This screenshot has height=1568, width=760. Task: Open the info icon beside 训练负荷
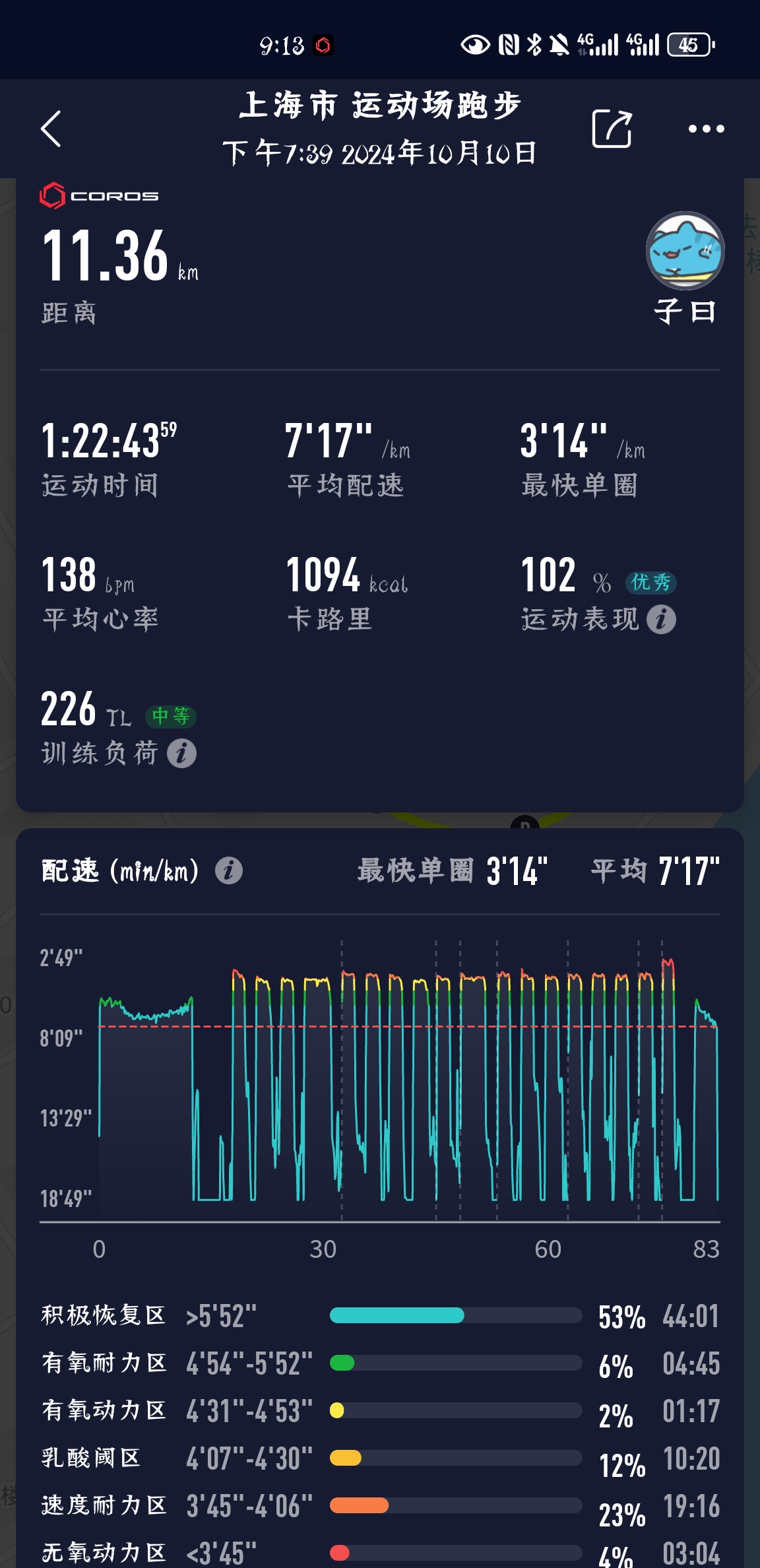(x=181, y=754)
